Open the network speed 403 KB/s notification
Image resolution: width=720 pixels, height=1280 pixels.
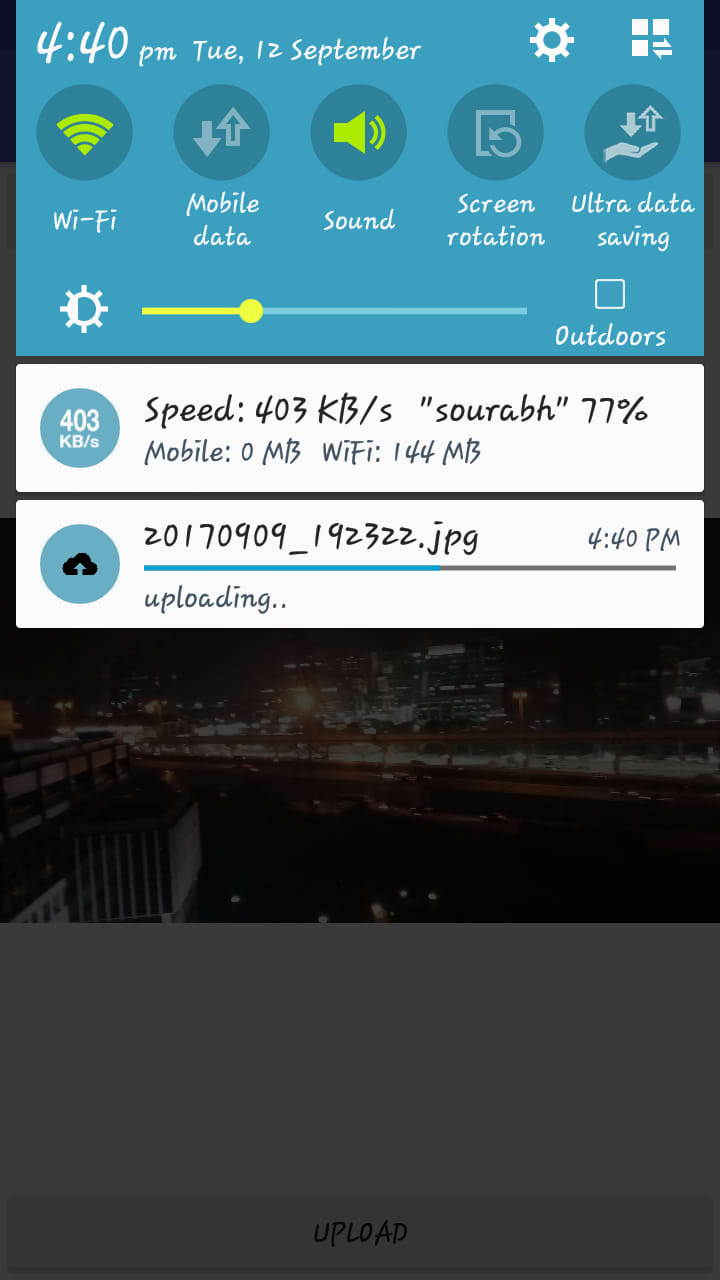360,428
